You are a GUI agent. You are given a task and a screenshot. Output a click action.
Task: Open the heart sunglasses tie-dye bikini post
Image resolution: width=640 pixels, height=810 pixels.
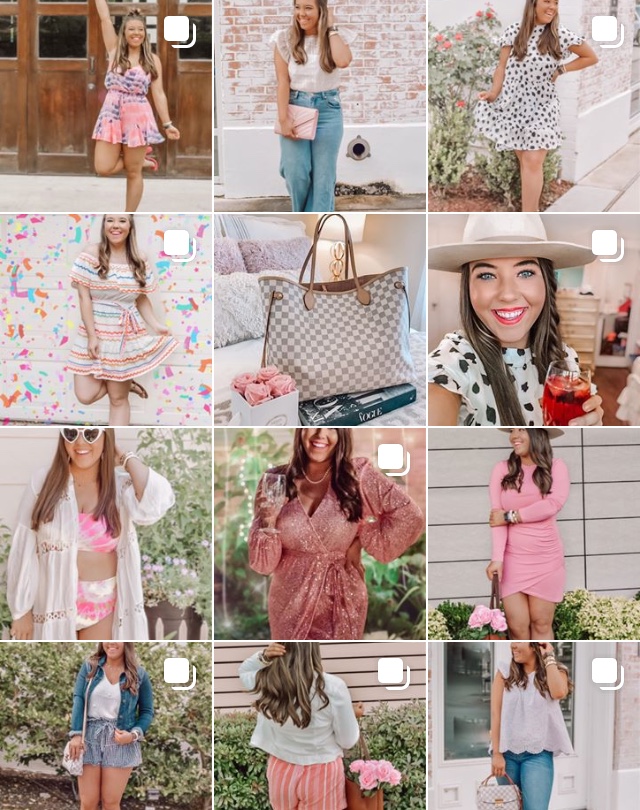[105, 534]
